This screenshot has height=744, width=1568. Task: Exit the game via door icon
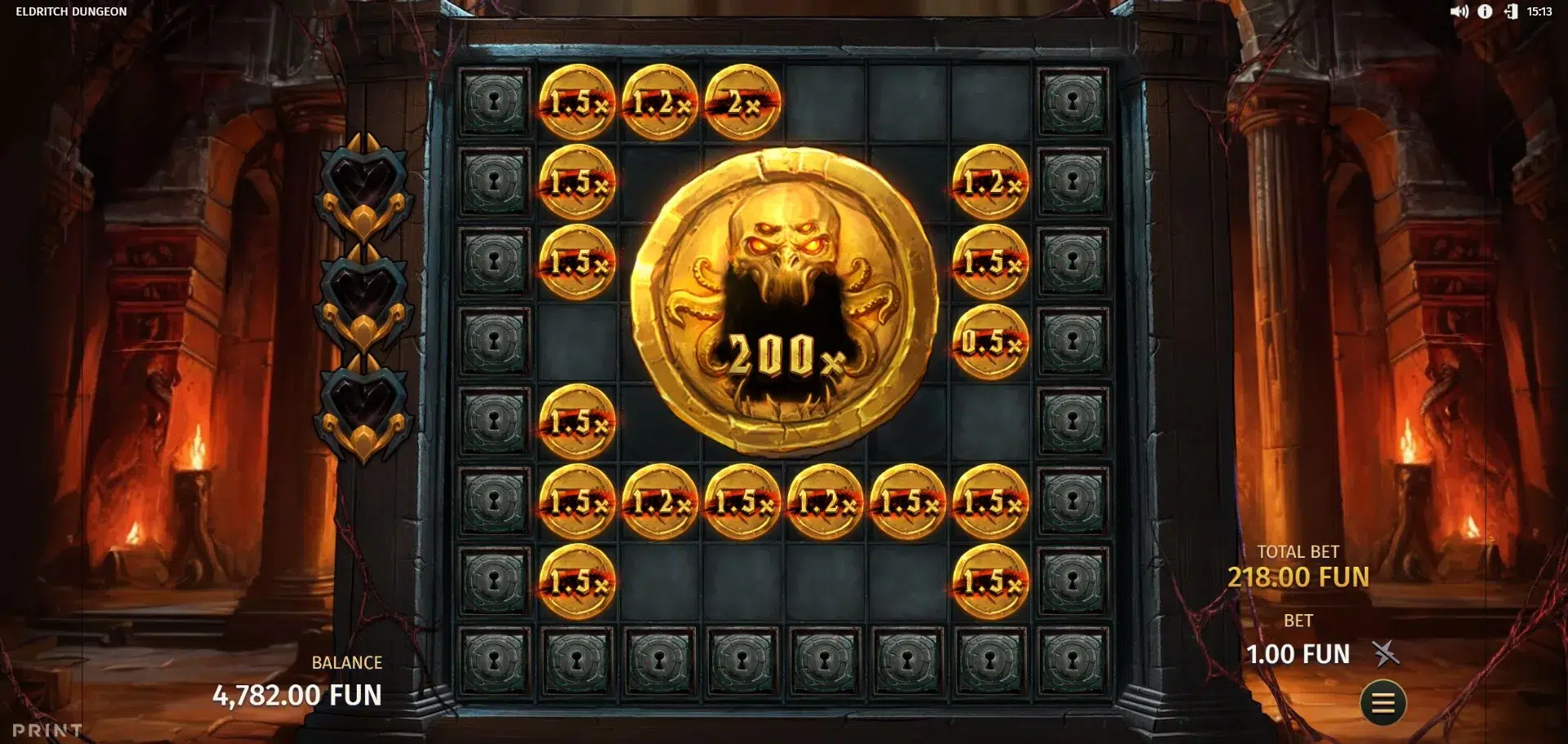click(x=1511, y=11)
